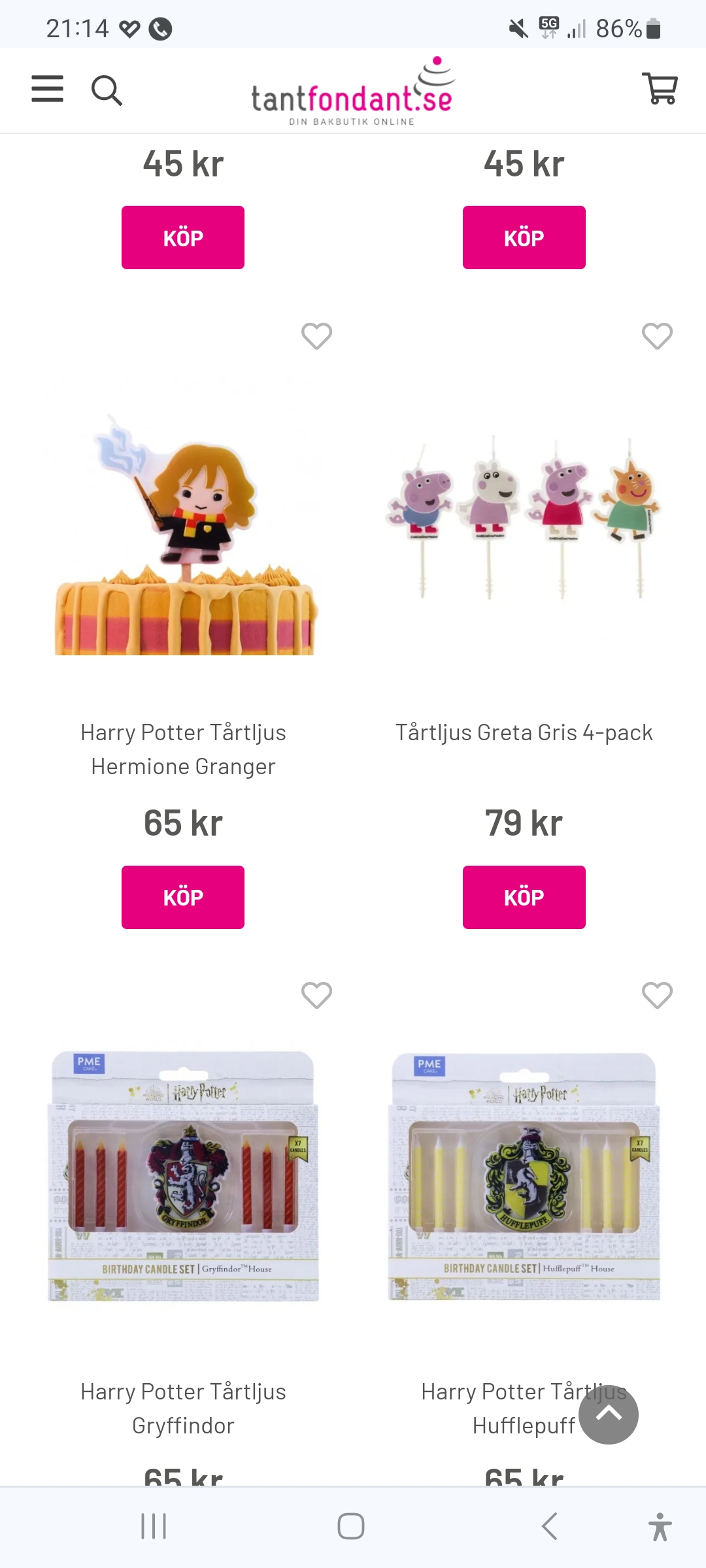Favorite the Gryffindor candle set
Viewport: 706px width, 1568px height.
[316, 996]
